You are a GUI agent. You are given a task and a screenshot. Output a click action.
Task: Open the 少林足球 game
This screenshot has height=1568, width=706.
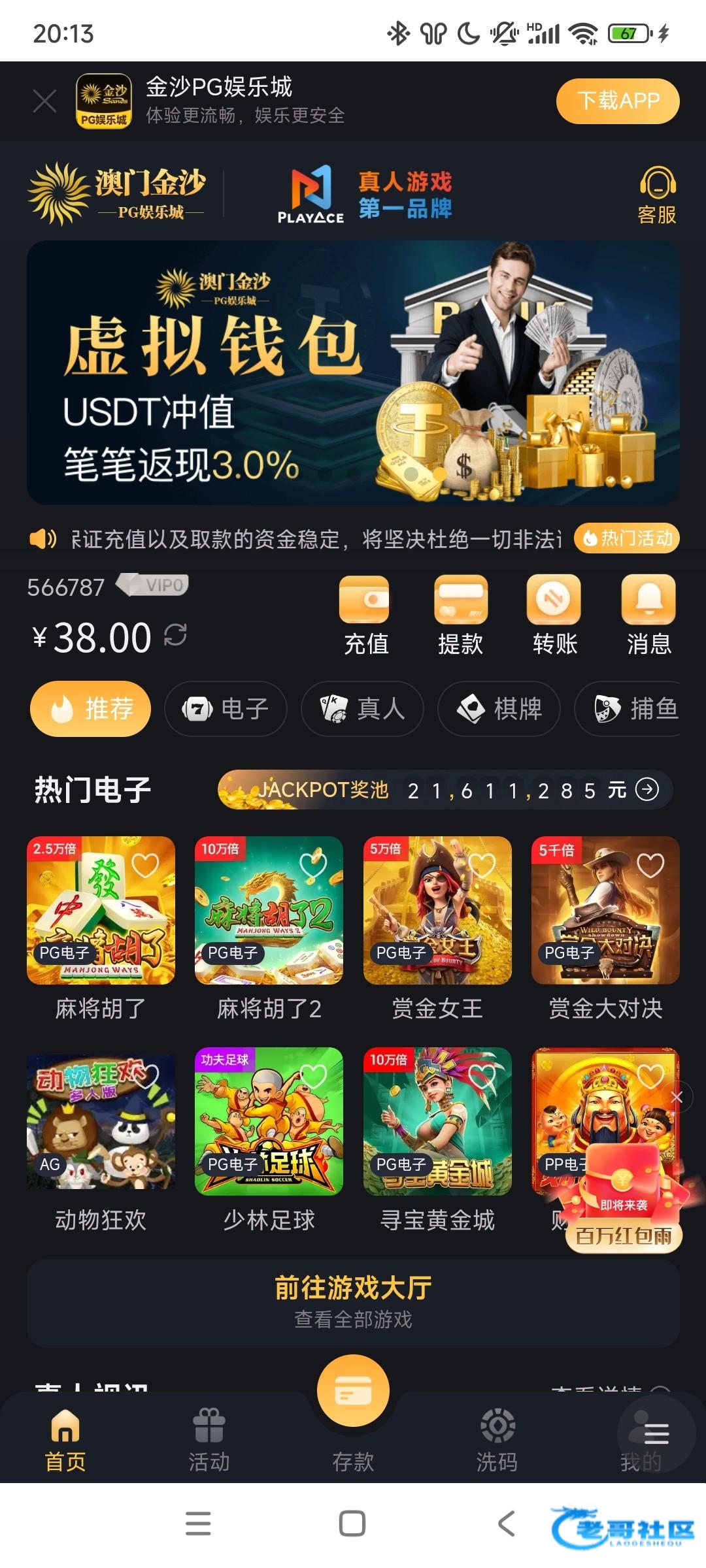[269, 1122]
